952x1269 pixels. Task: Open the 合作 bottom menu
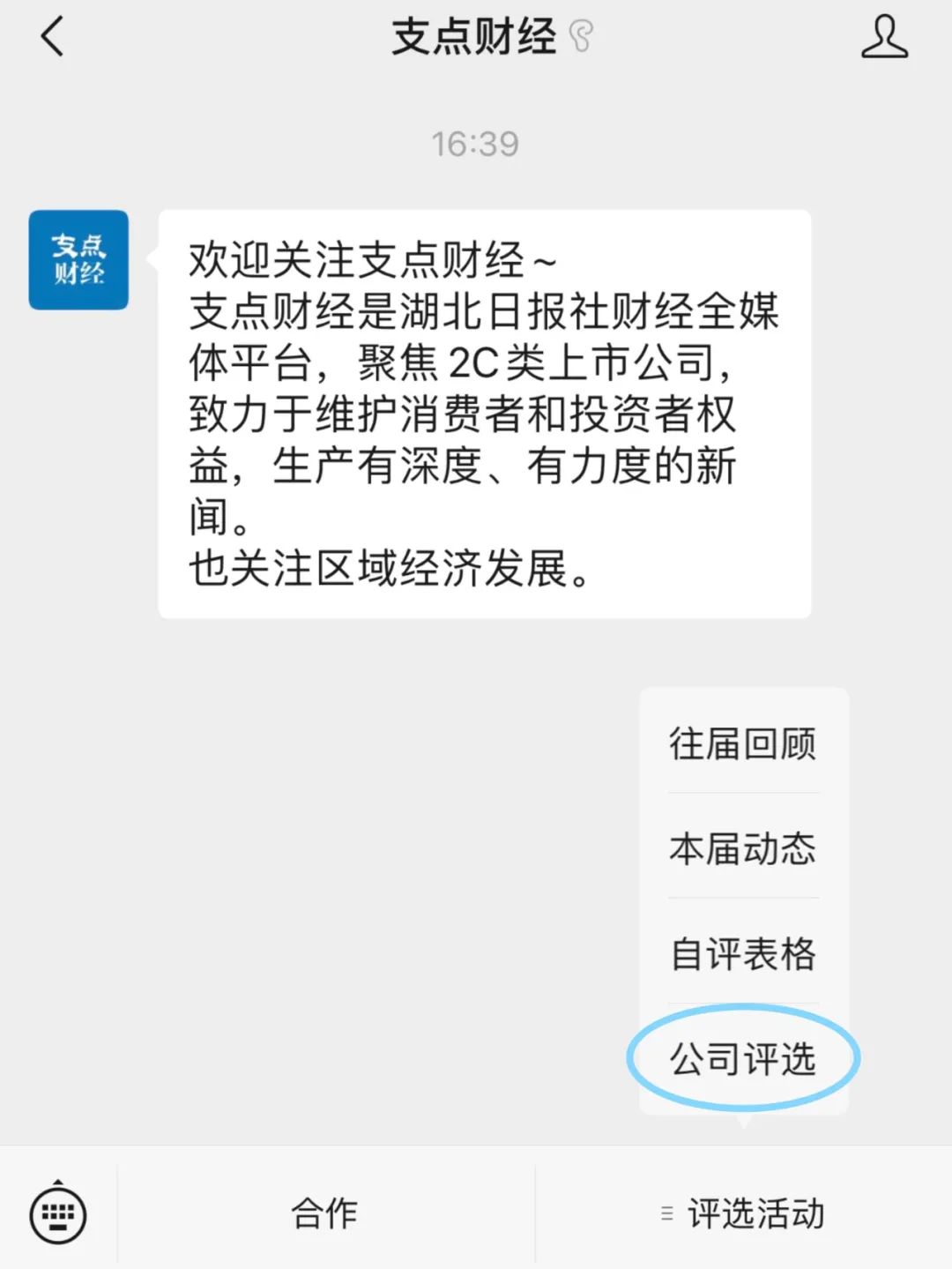coord(325,1214)
